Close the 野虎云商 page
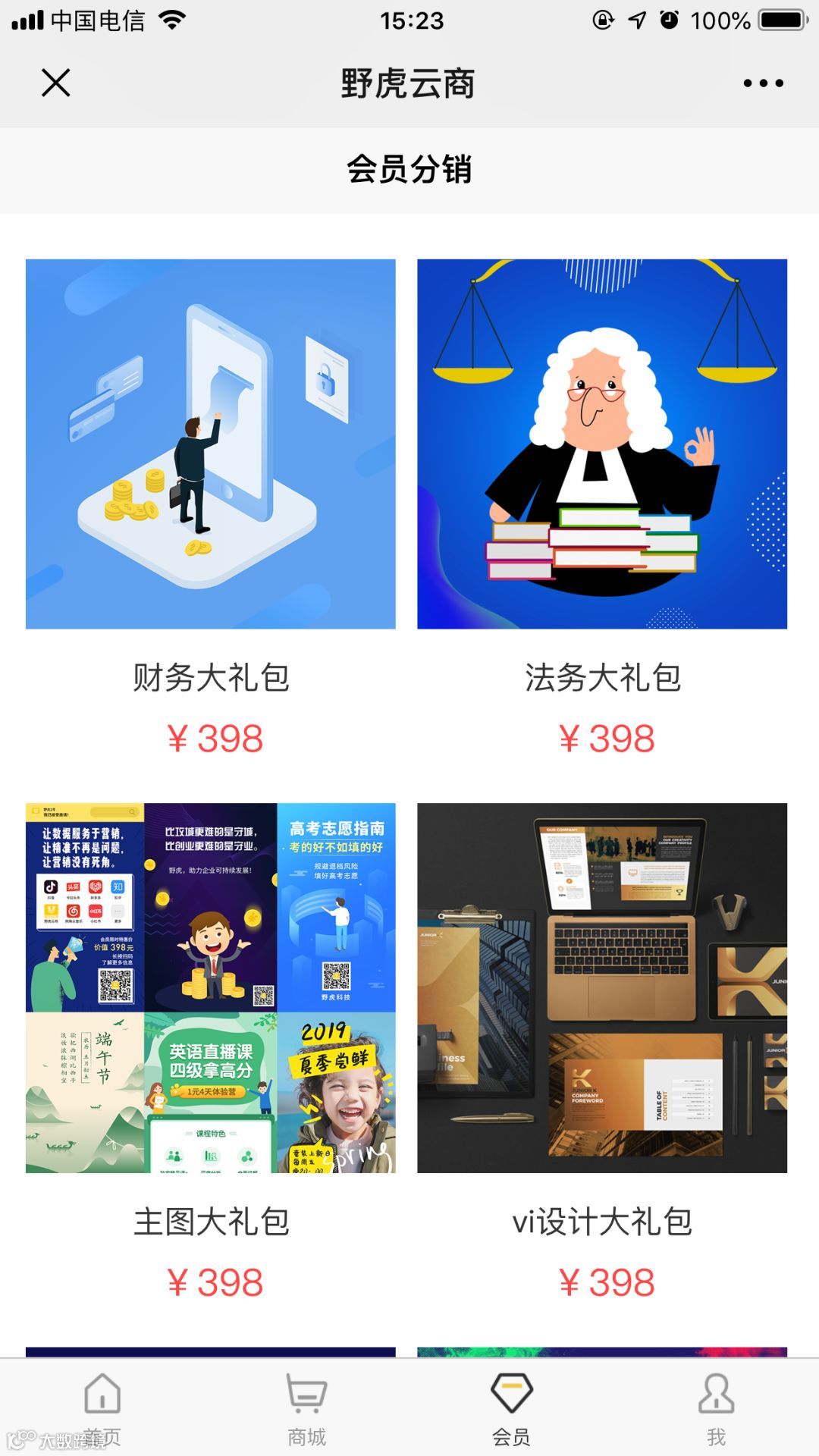 55,83
